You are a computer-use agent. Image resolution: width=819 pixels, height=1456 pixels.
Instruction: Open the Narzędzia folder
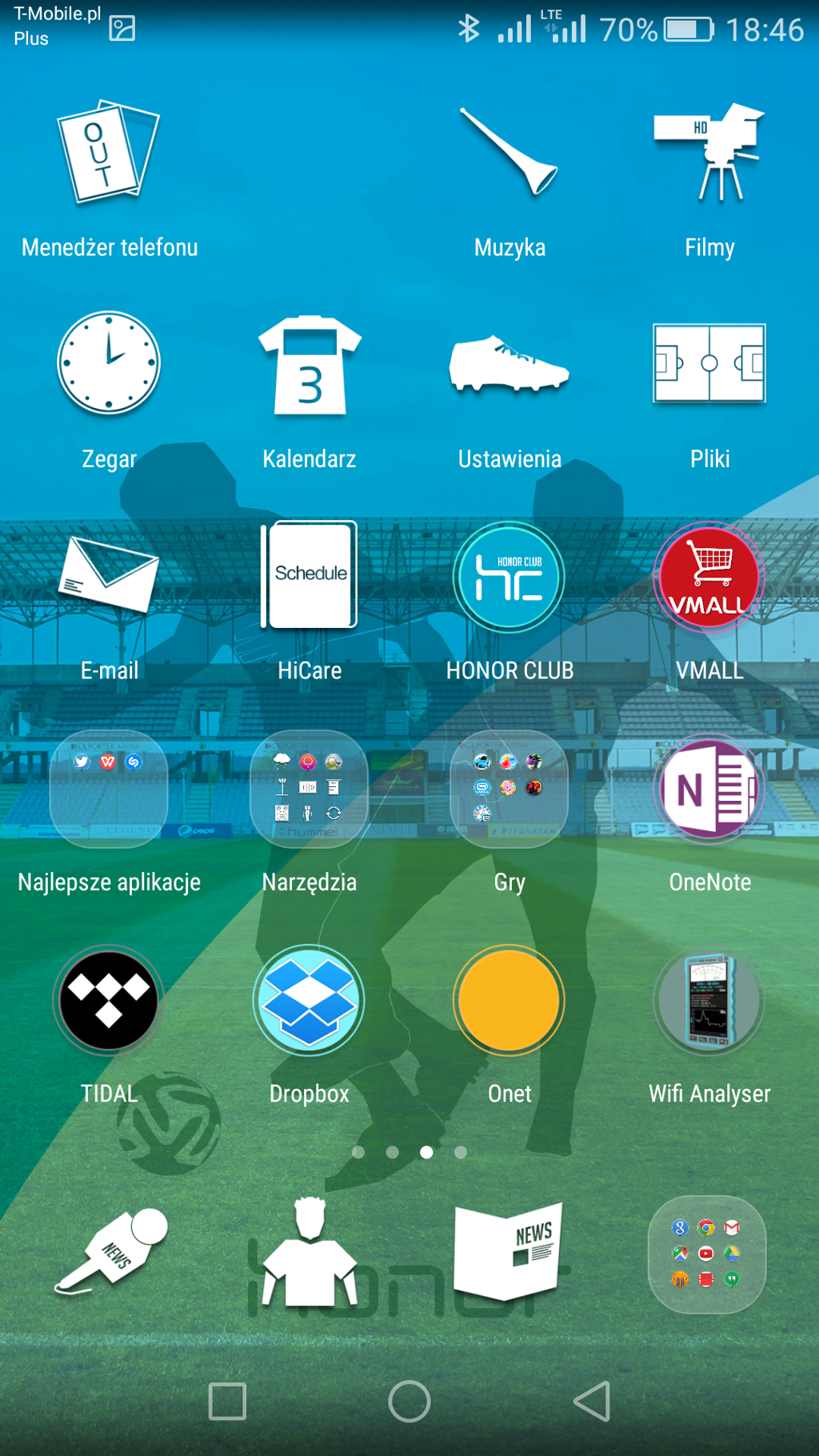[310, 789]
